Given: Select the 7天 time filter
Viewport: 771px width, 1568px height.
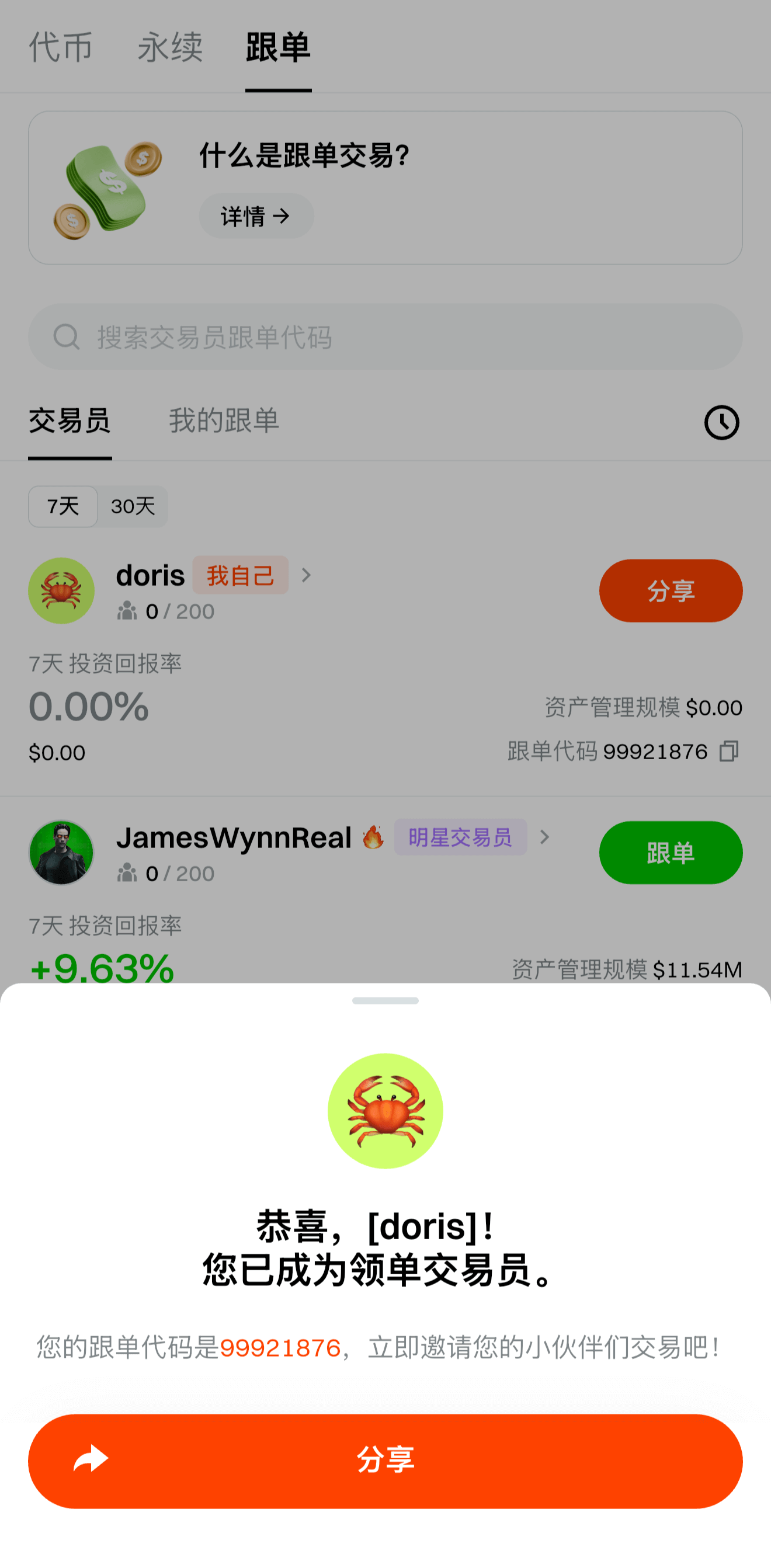Looking at the screenshot, I should (62, 506).
